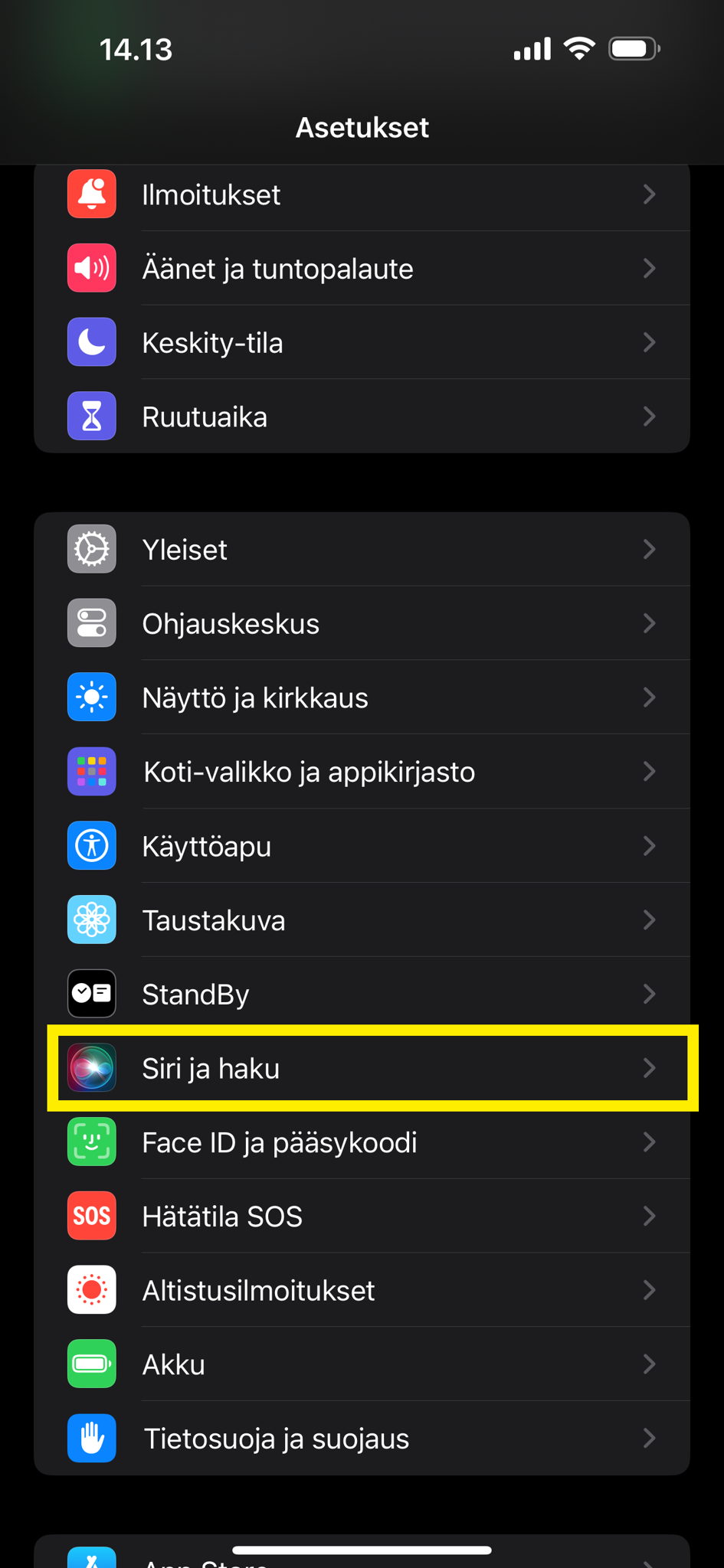Viewport: 724px width, 1568px height.
Task: Select Altistusilmoitukset row
Action: (x=362, y=1291)
